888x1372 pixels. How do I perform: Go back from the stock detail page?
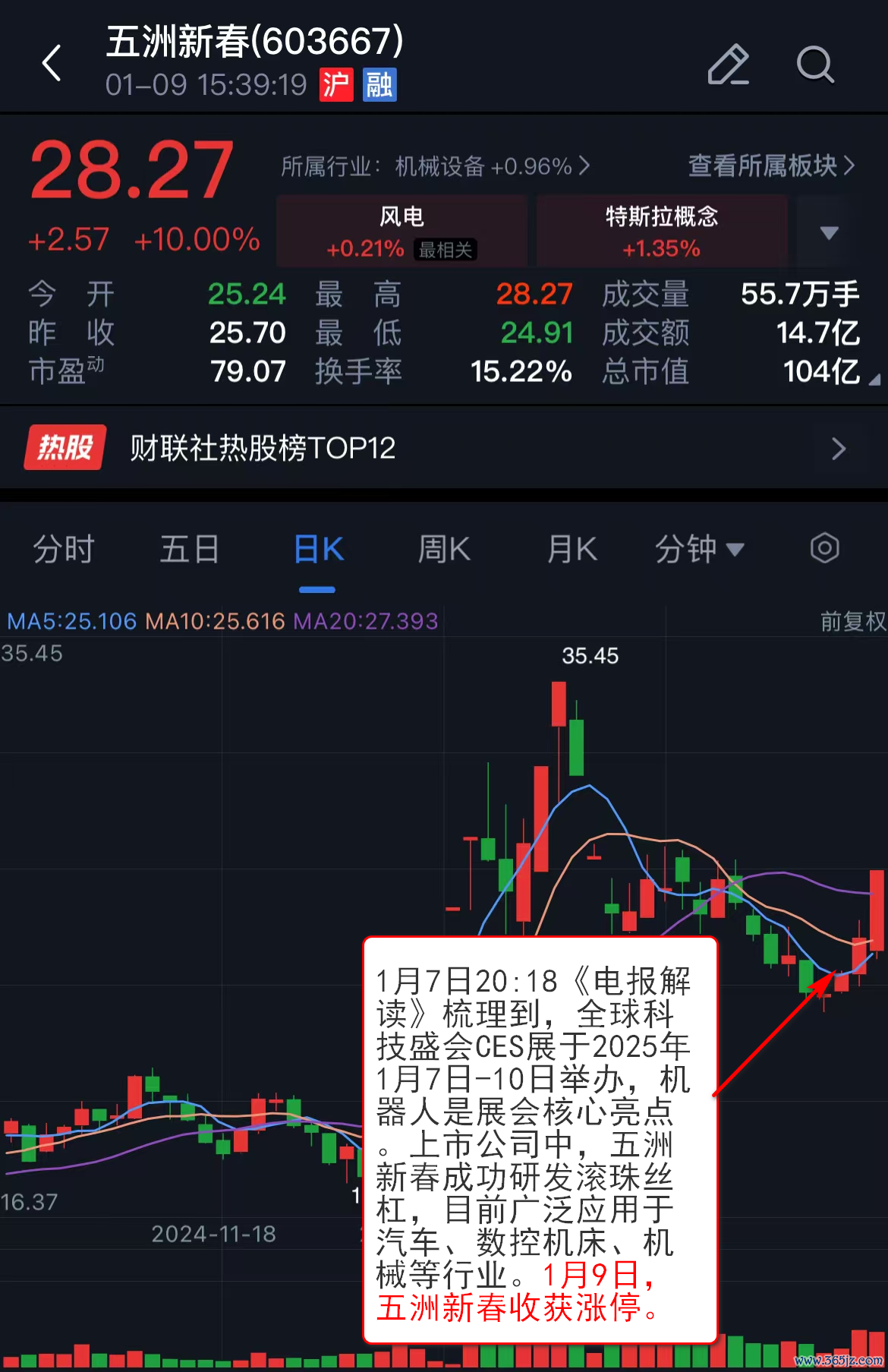(52, 63)
